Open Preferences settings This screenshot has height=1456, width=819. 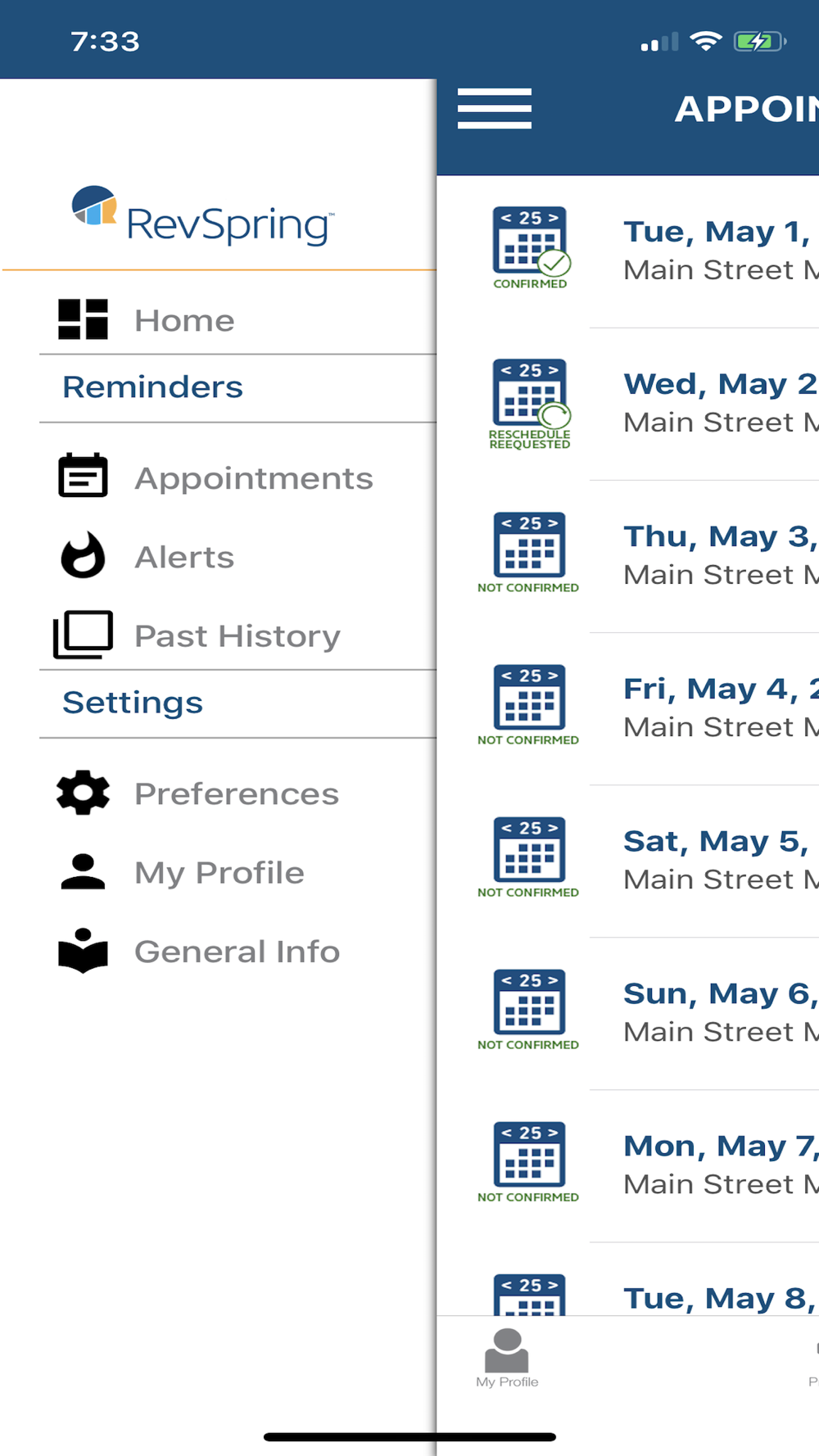tap(238, 794)
